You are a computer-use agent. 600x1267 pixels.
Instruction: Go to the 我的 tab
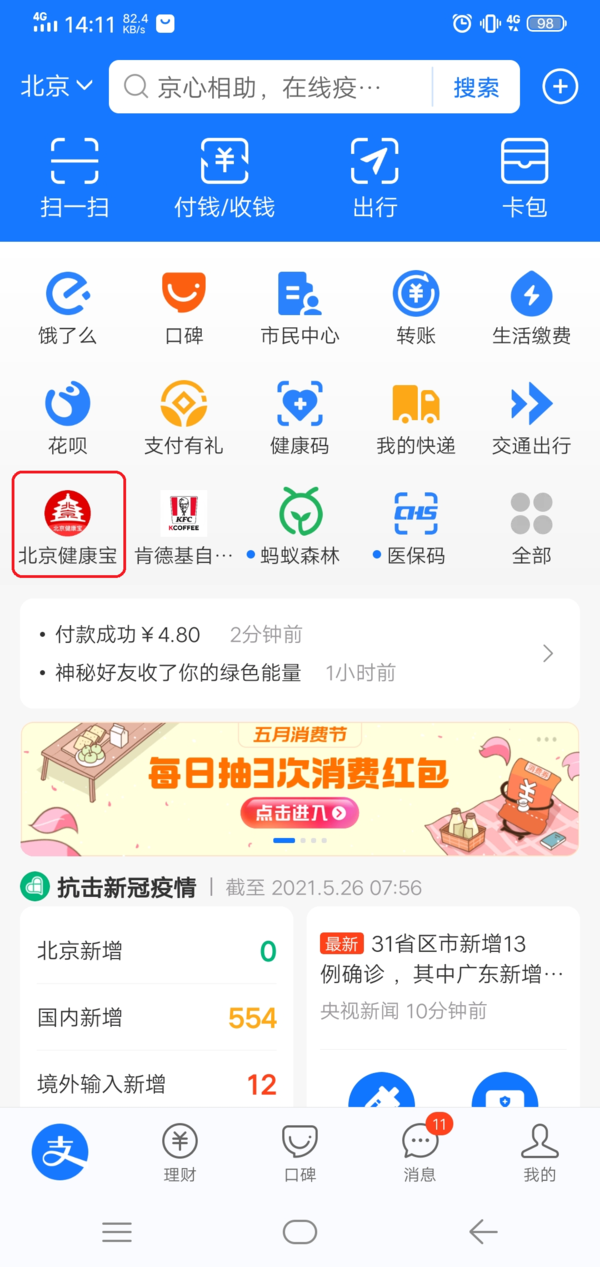coord(539,1152)
